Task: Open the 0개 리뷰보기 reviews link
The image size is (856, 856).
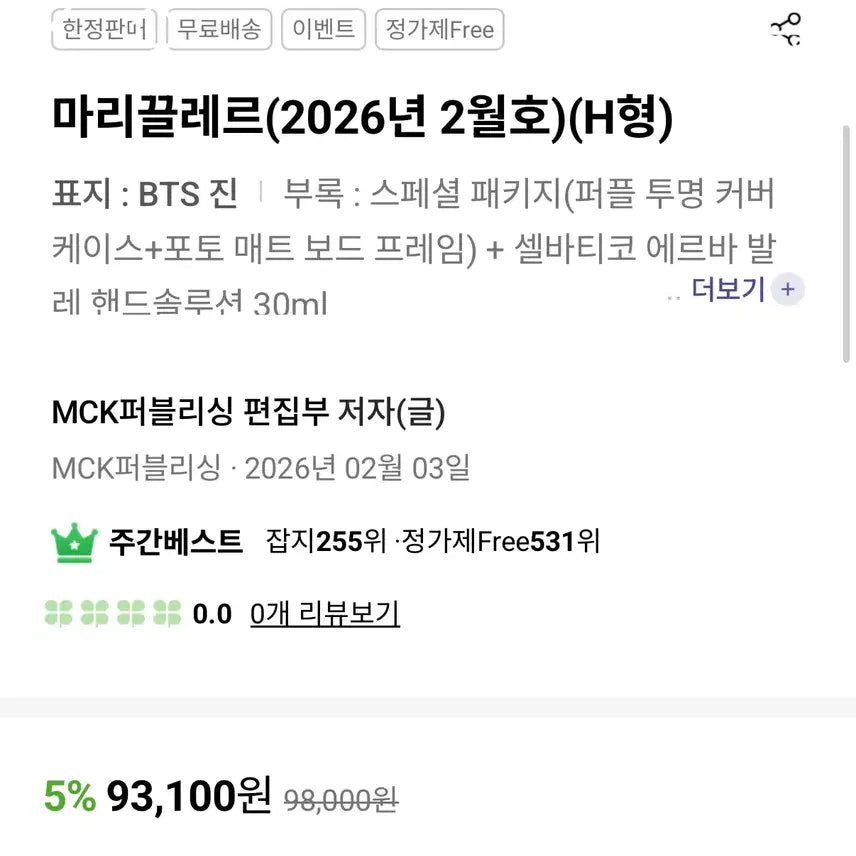Action: (324, 613)
